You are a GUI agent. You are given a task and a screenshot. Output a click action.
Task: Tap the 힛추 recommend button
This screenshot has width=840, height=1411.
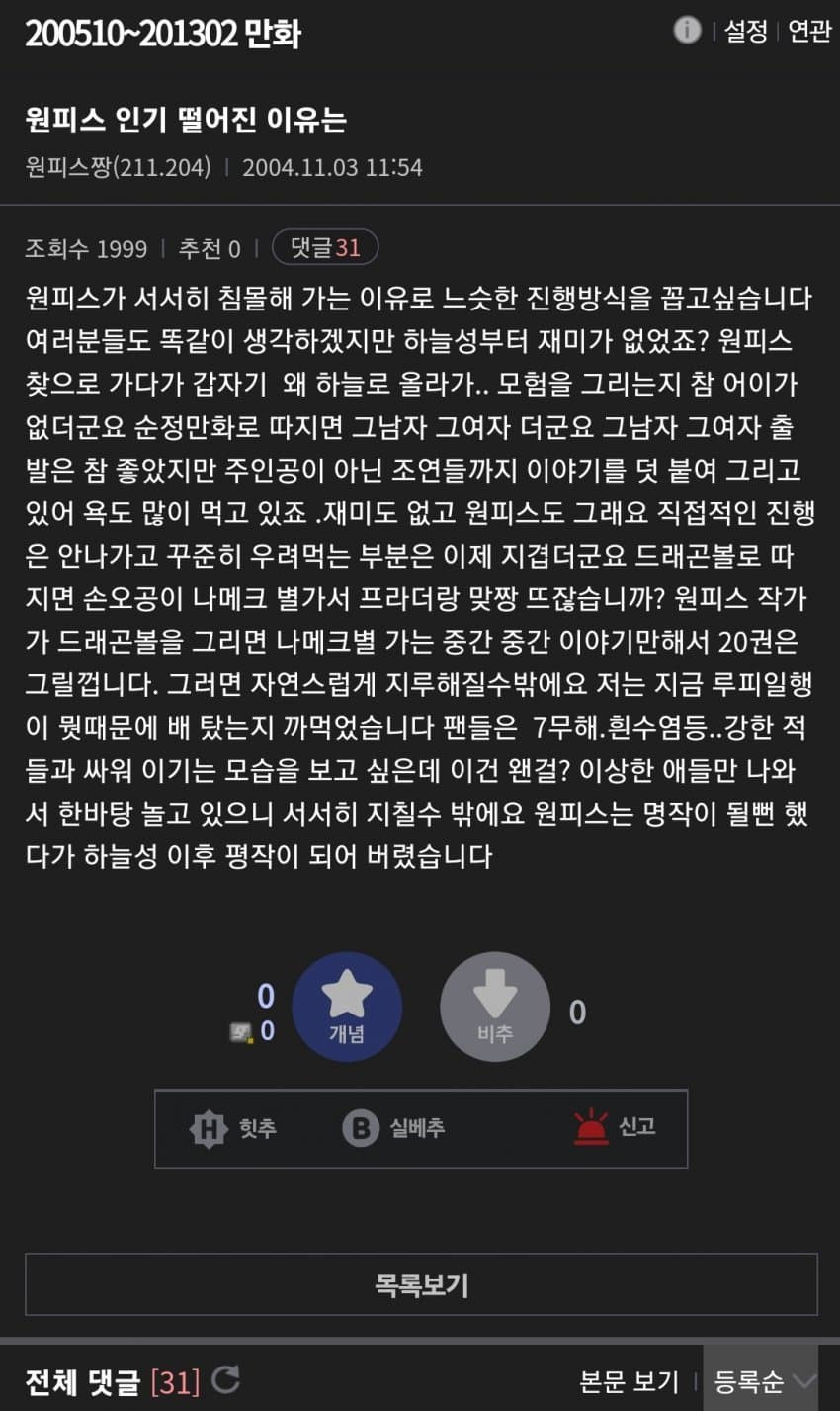(233, 1128)
